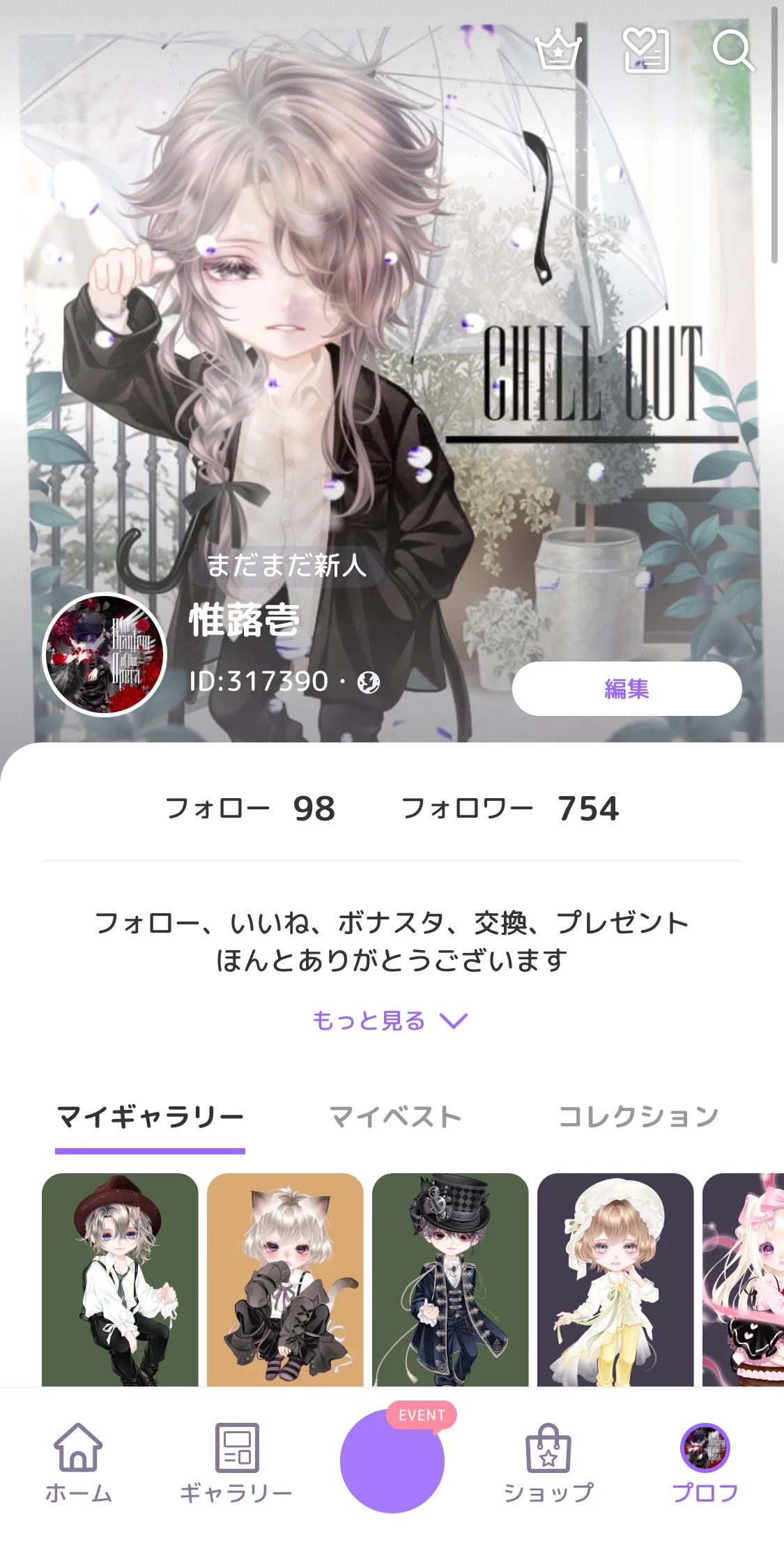
Task: Open the white bonnet avatar gallery item
Action: [615, 1280]
